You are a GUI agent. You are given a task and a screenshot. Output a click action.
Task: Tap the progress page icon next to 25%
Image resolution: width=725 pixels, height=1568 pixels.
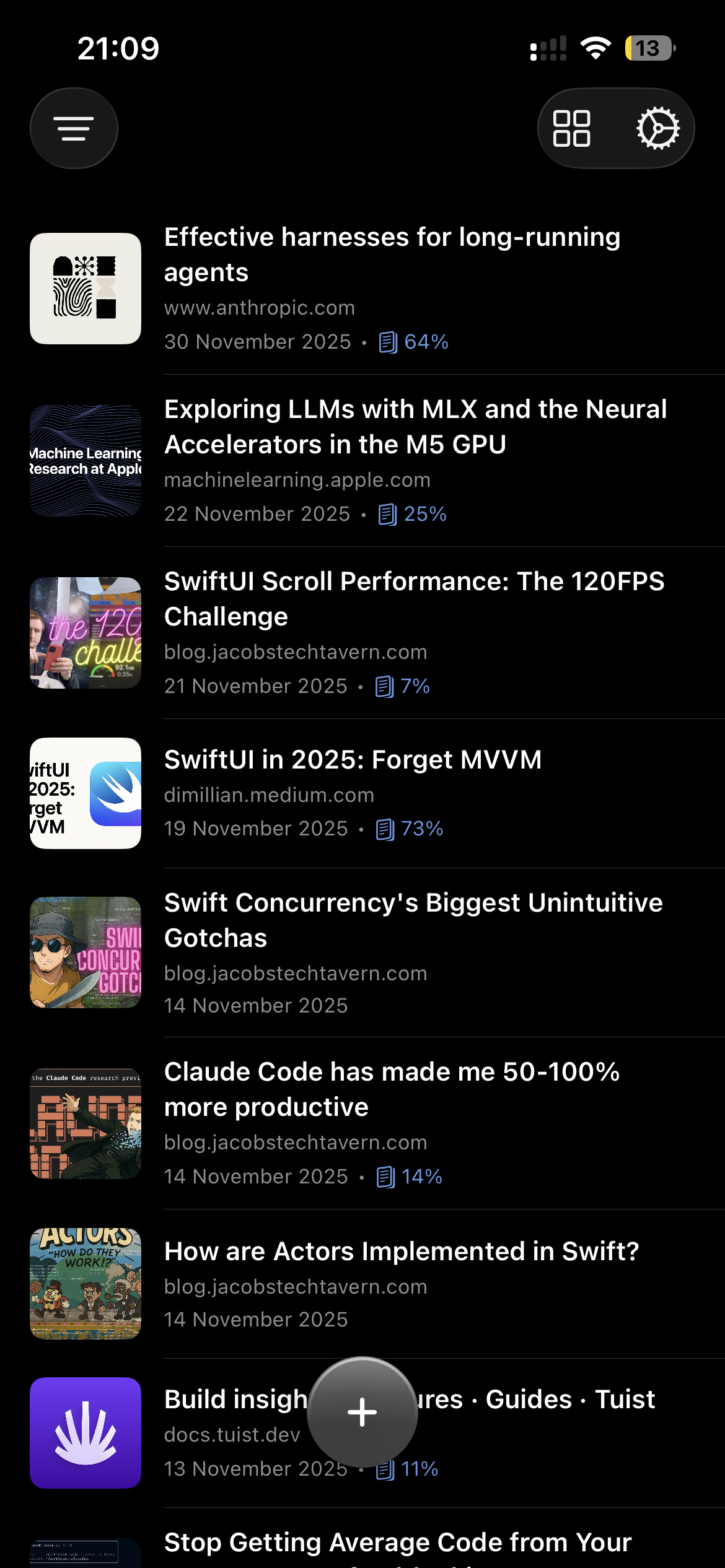388,513
